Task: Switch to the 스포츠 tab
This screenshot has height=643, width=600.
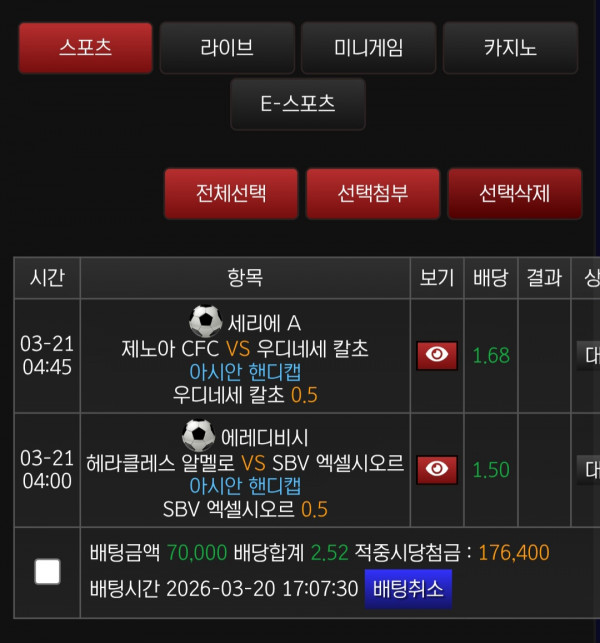Action: (x=85, y=48)
